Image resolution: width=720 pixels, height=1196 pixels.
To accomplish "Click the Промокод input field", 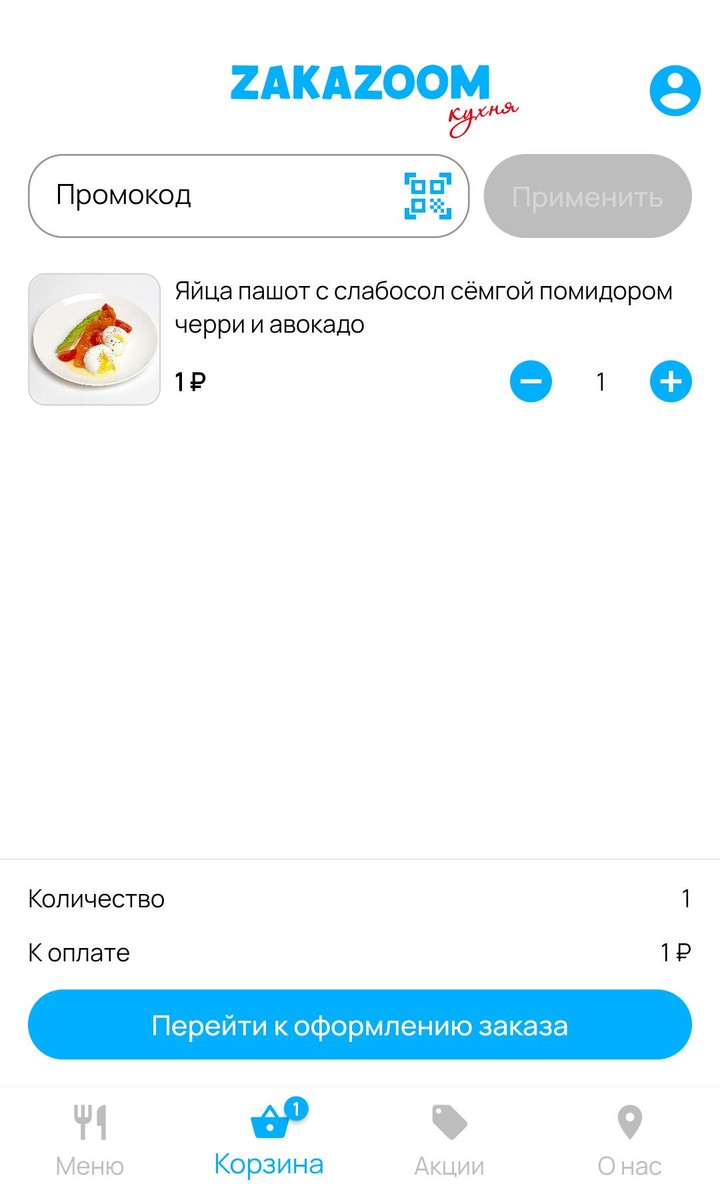I will (x=200, y=195).
